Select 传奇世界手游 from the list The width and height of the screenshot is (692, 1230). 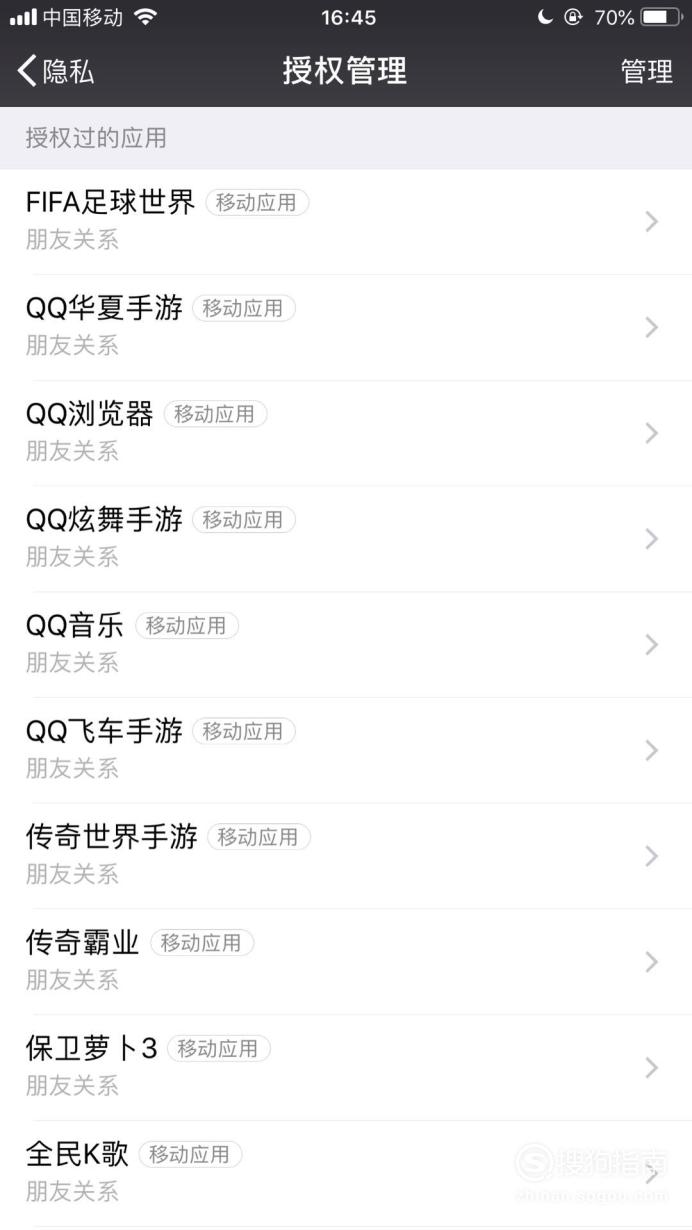pyautogui.click(x=346, y=858)
